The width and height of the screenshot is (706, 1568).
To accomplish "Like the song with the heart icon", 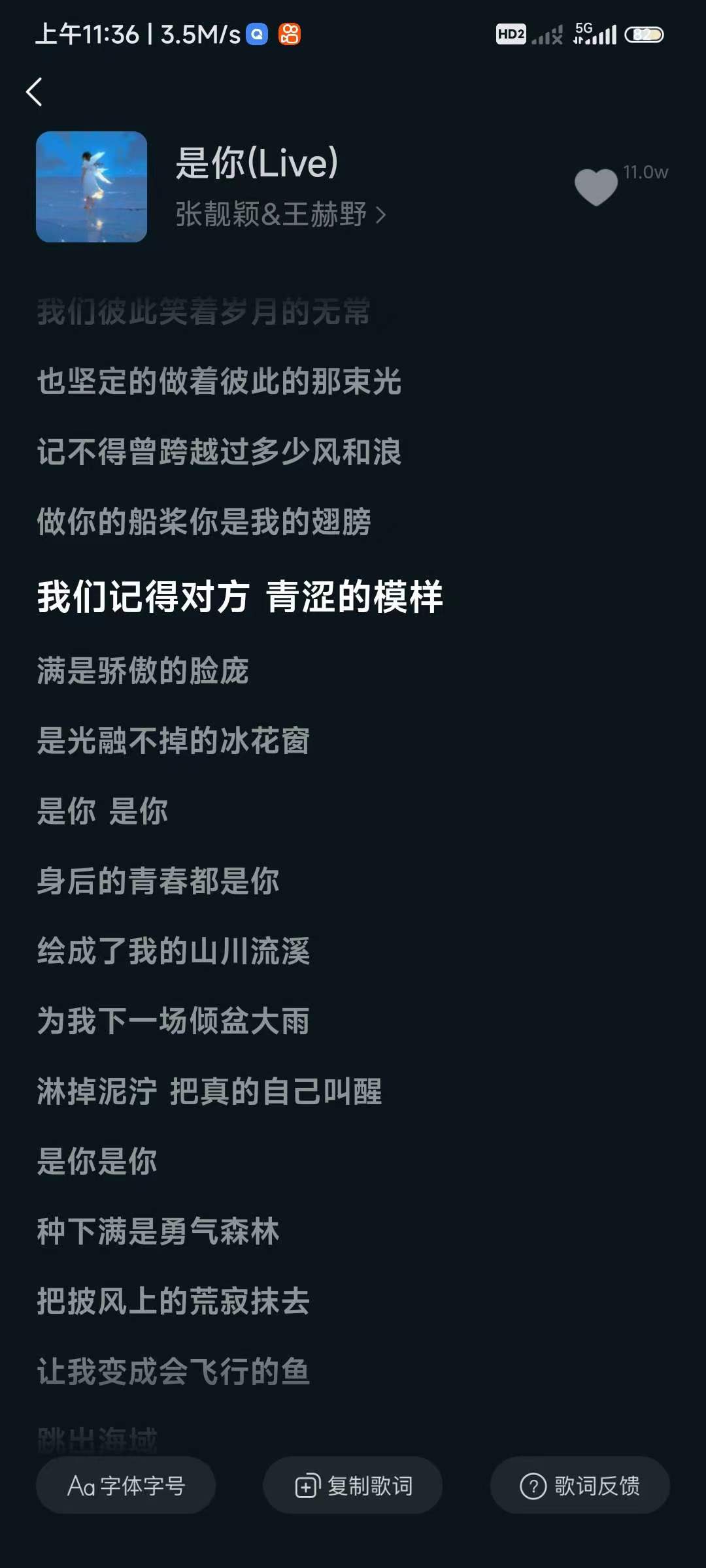I will [x=596, y=186].
